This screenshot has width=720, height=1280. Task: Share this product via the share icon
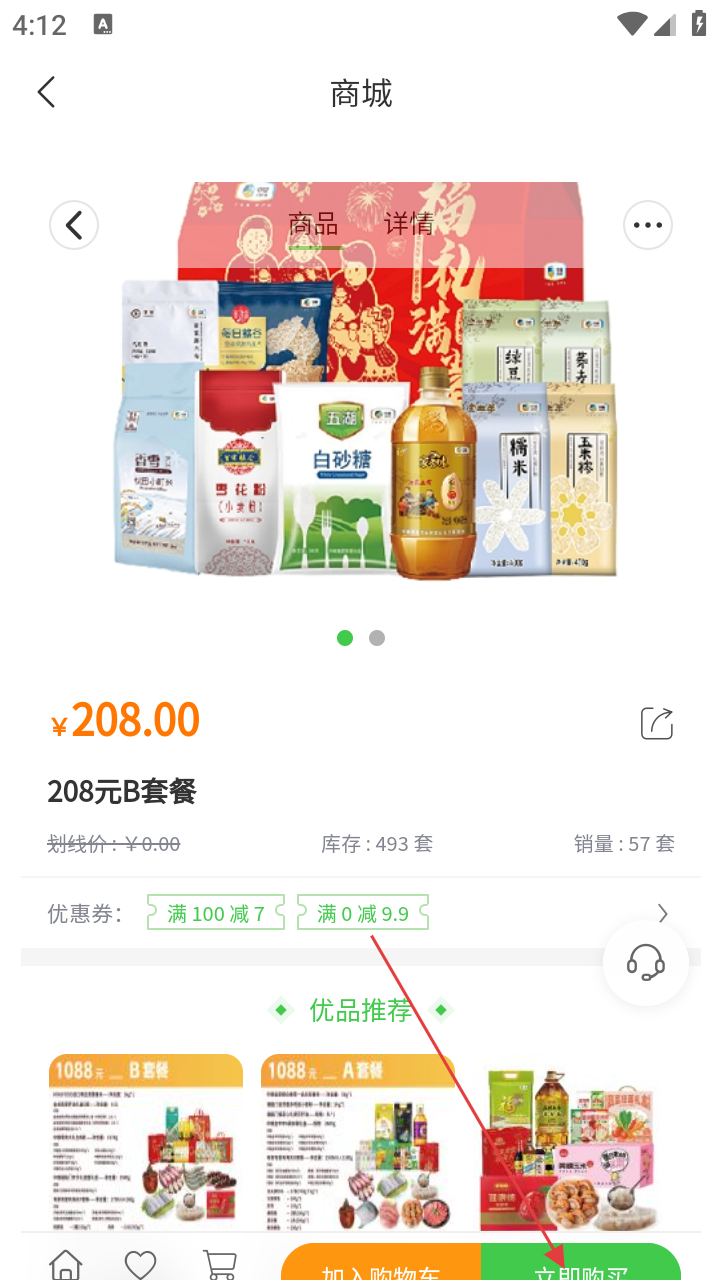click(657, 723)
